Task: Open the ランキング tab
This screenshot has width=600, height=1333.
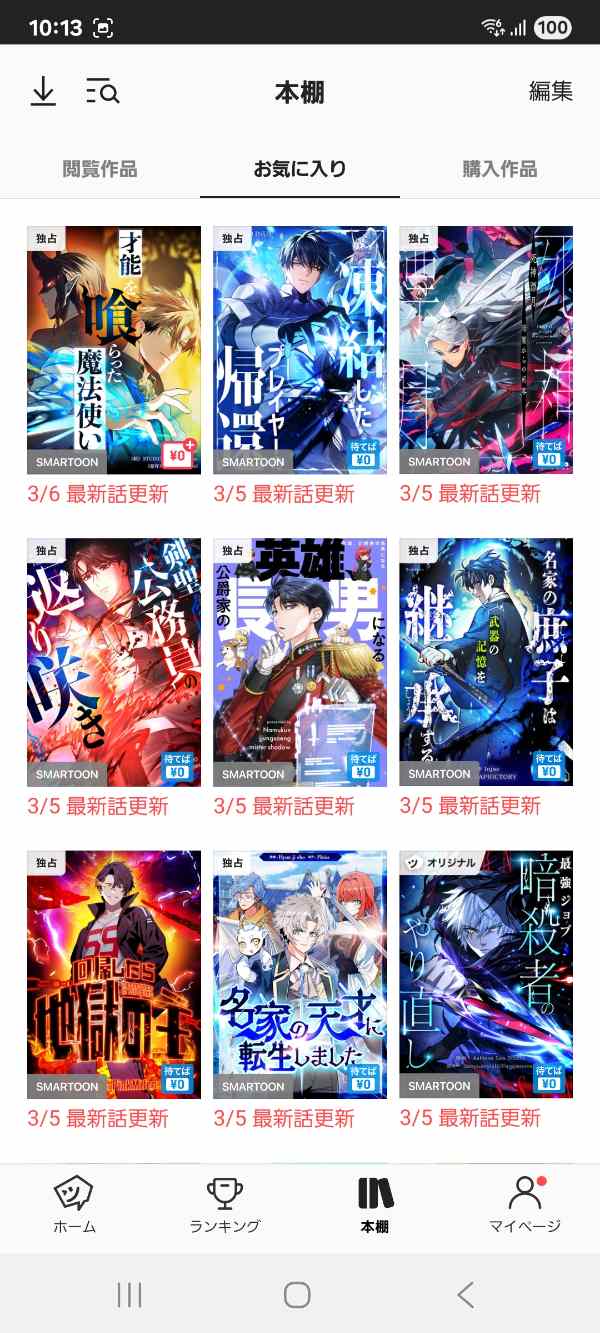Action: (225, 1204)
